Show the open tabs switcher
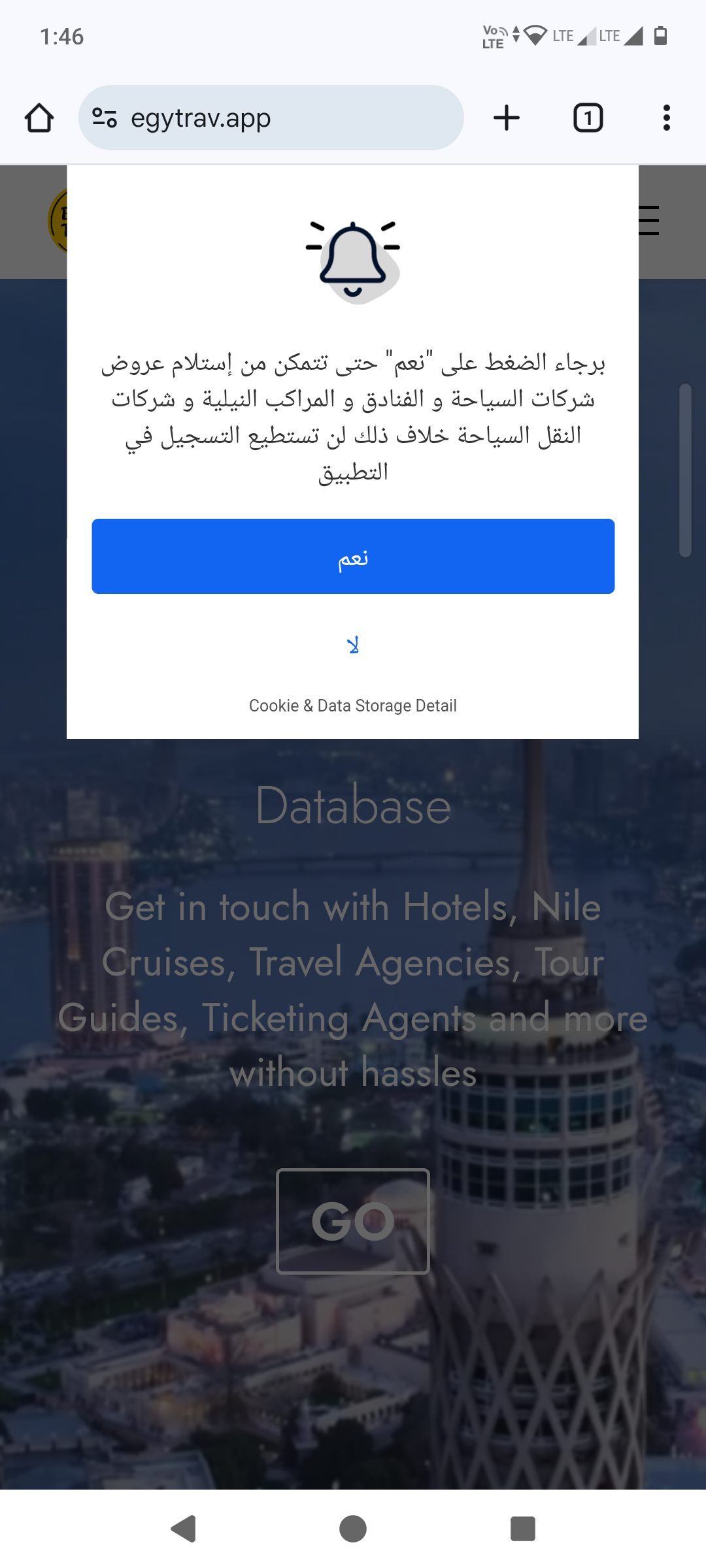Screen dimensions: 706x1568 [x=588, y=118]
